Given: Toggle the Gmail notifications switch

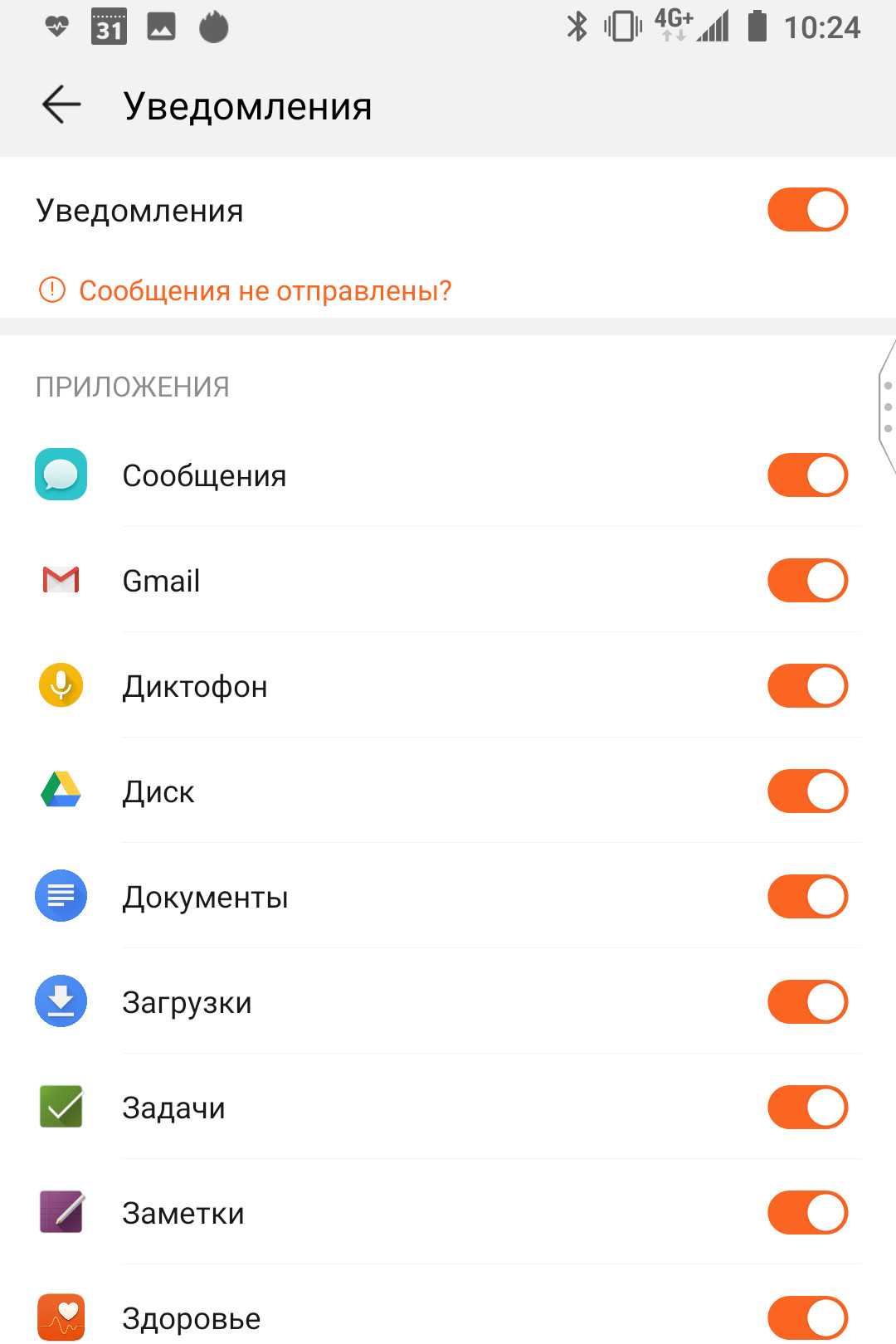Looking at the screenshot, I should click(x=807, y=581).
